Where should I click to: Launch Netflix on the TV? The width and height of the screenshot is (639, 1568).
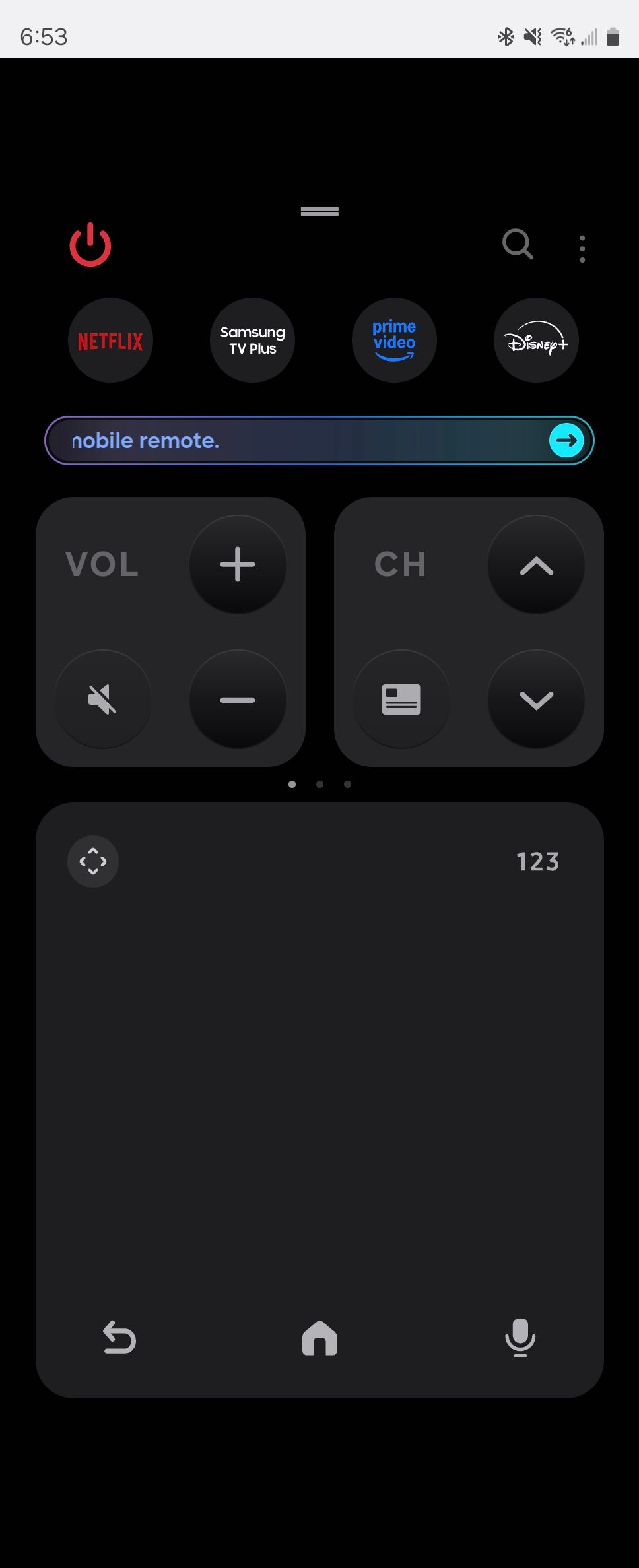(110, 341)
